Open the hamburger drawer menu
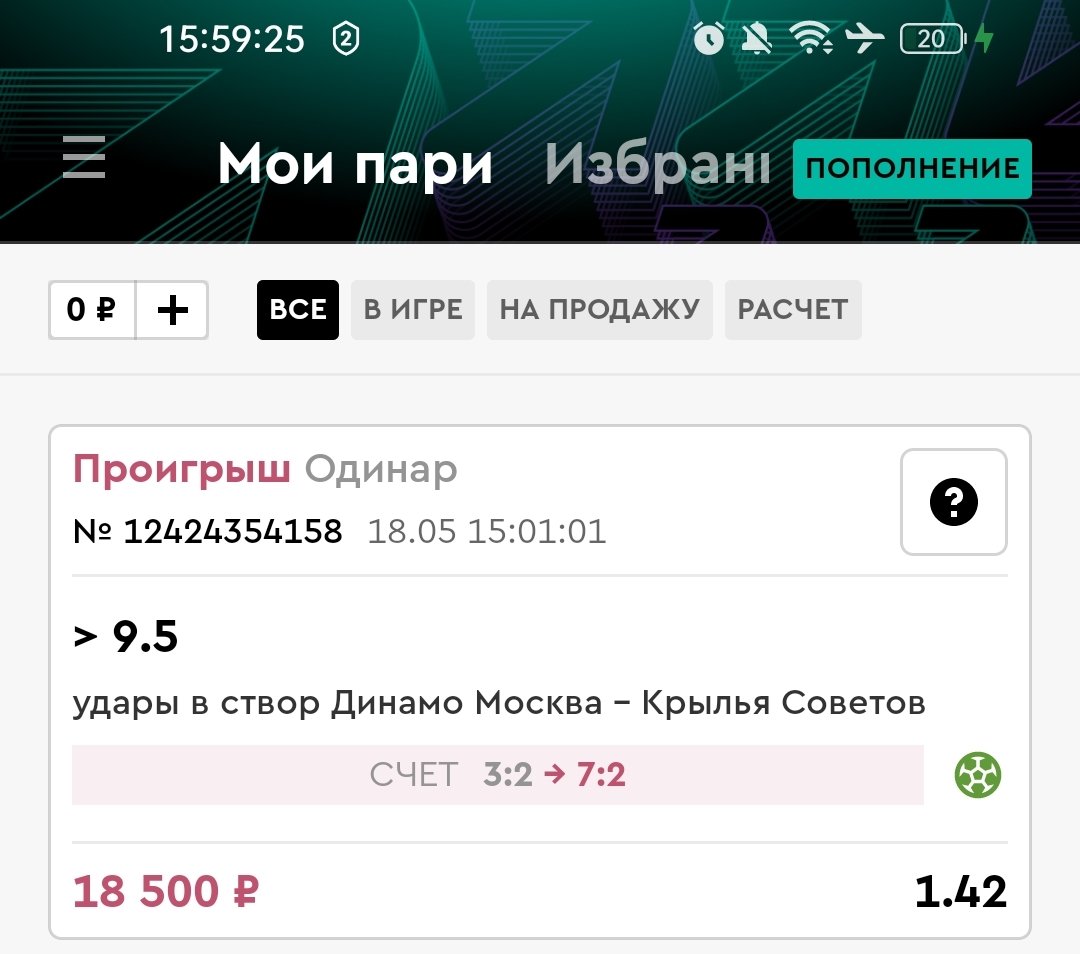The image size is (1080, 954). pyautogui.click(x=84, y=159)
